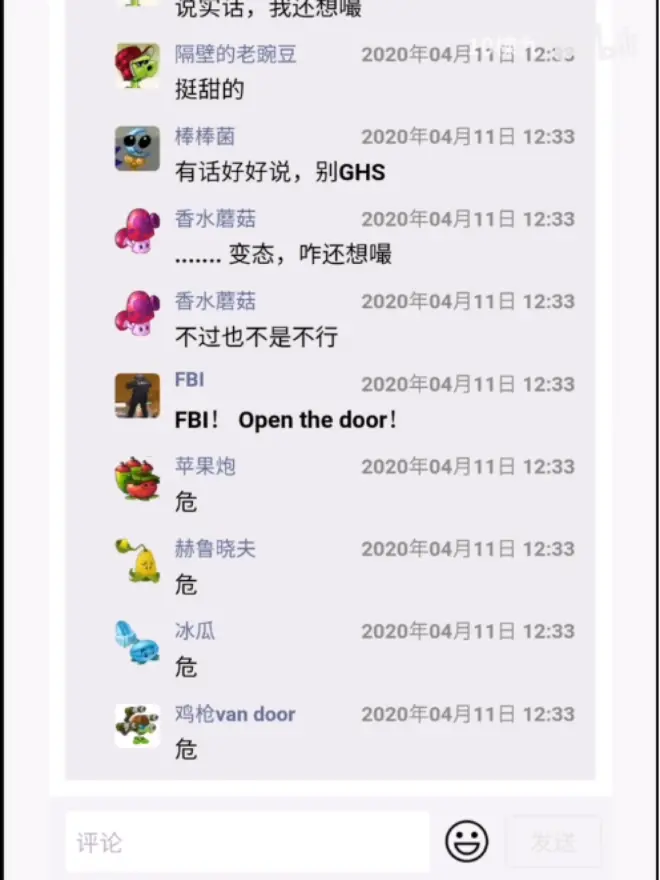Viewport: 660px width, 880px height.
Task: Open 隔壁的老豌豆's username
Action: coord(236,54)
